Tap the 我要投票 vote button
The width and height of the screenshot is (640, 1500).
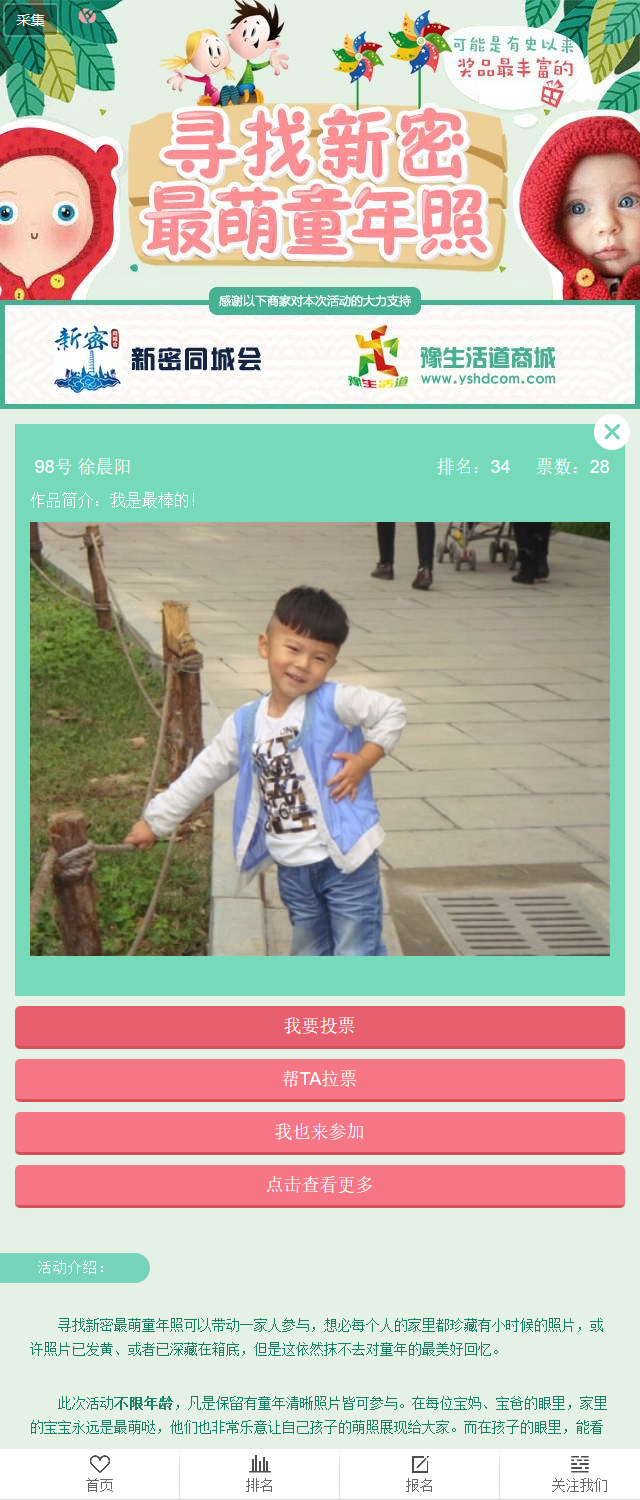(x=320, y=1026)
